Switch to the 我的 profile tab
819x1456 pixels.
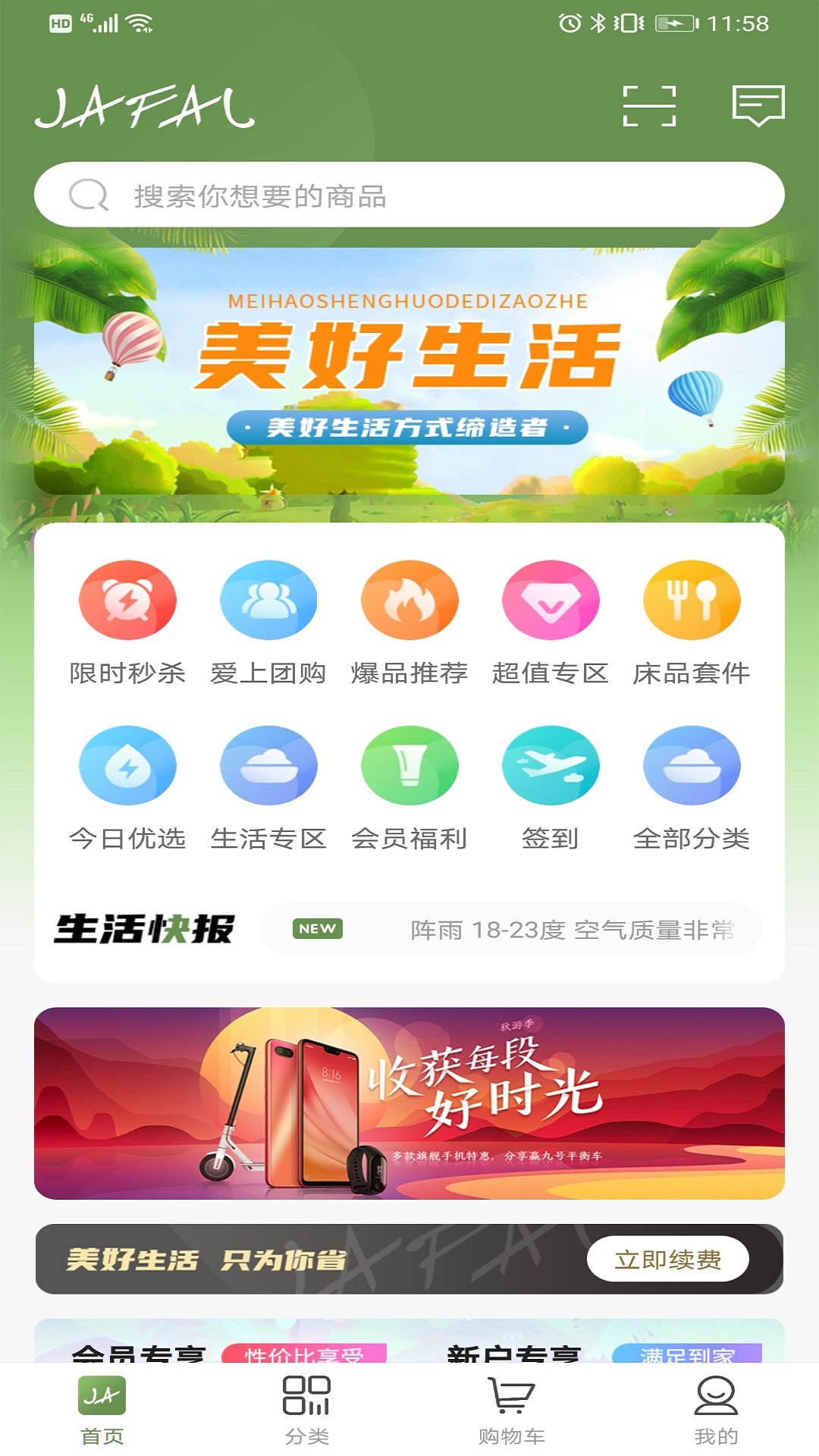tap(716, 1409)
